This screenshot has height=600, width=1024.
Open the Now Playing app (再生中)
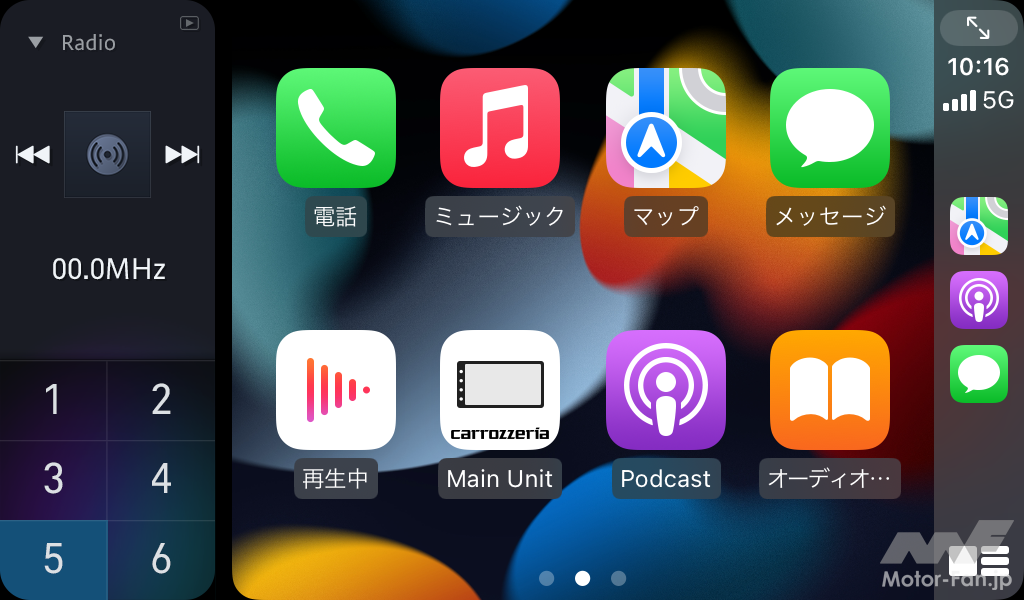click(335, 390)
